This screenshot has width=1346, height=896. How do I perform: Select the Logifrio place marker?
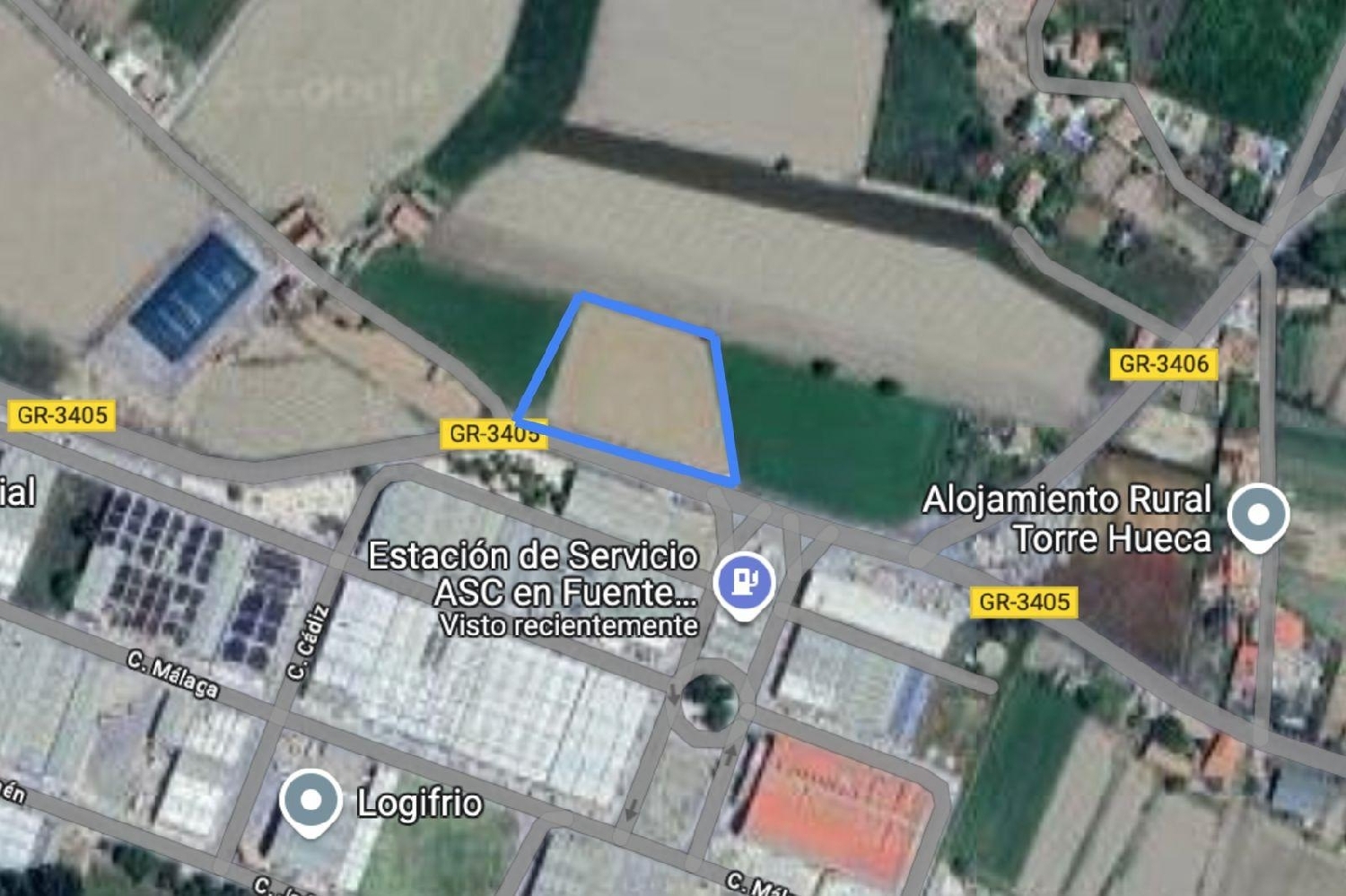tap(310, 799)
